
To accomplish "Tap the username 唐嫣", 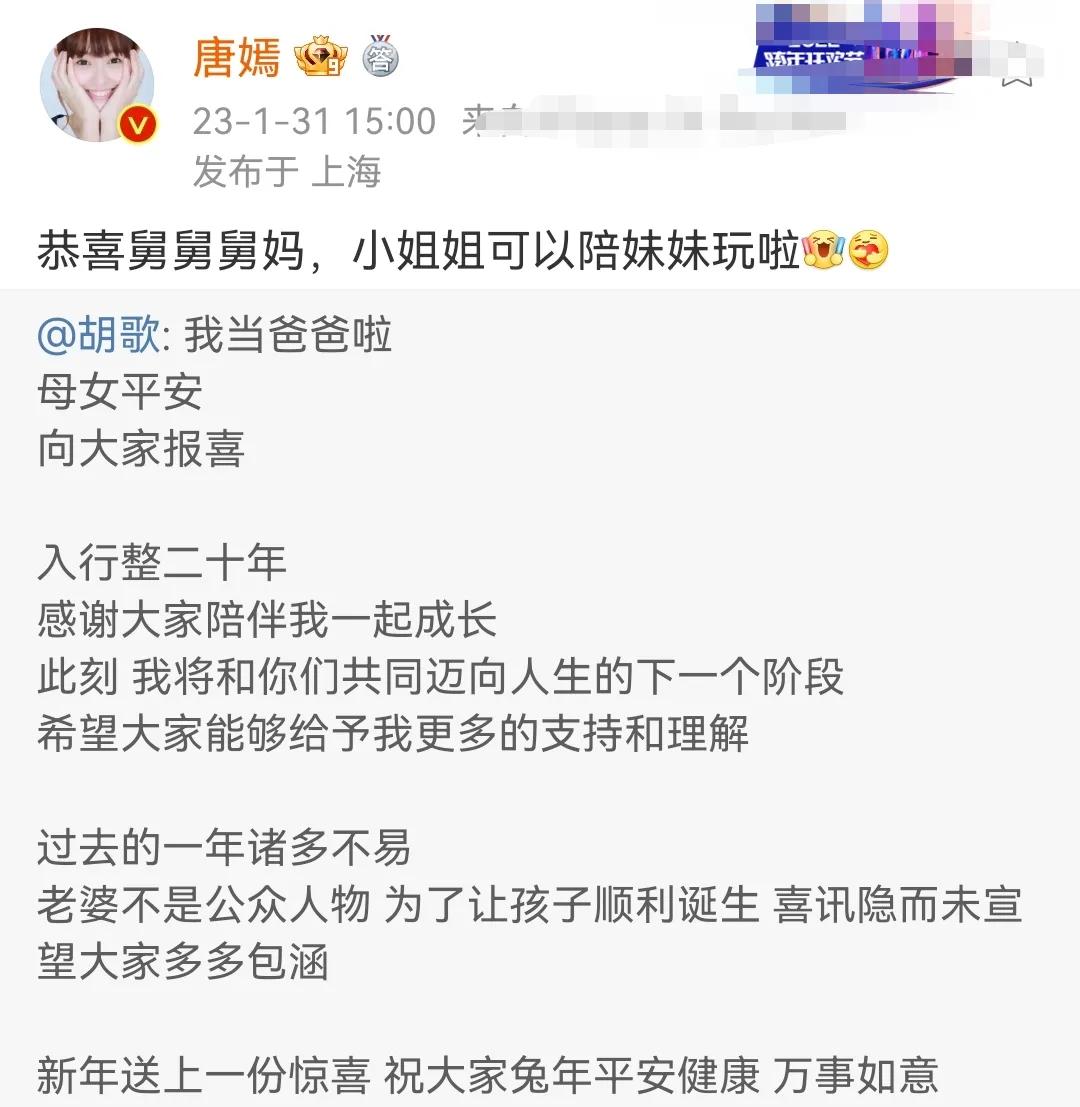I will [236, 58].
